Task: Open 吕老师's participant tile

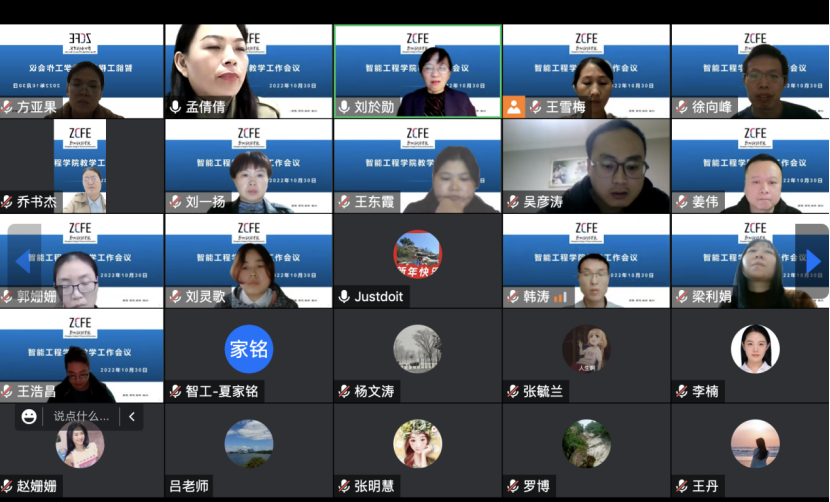Action: pyautogui.click(x=248, y=449)
